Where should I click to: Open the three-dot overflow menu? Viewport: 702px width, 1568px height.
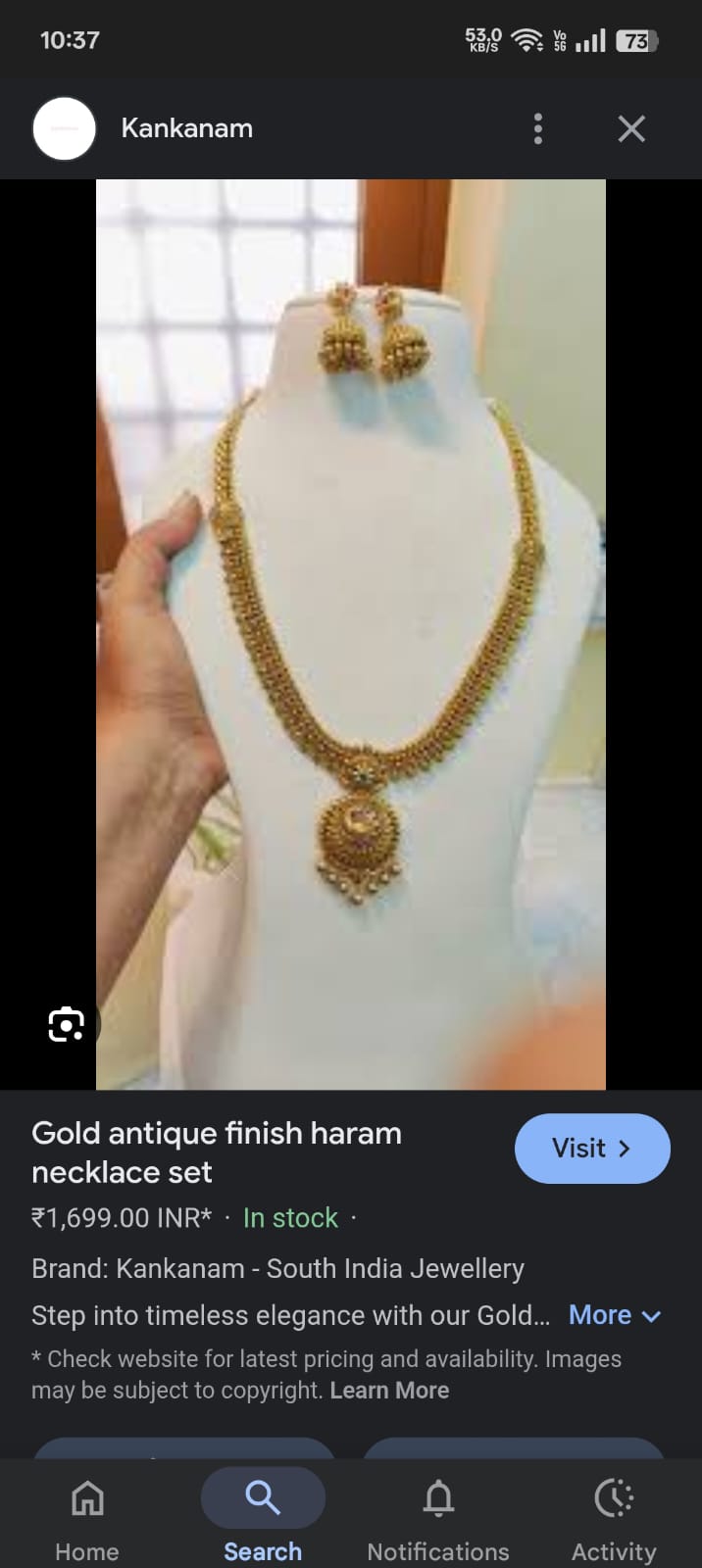537,128
